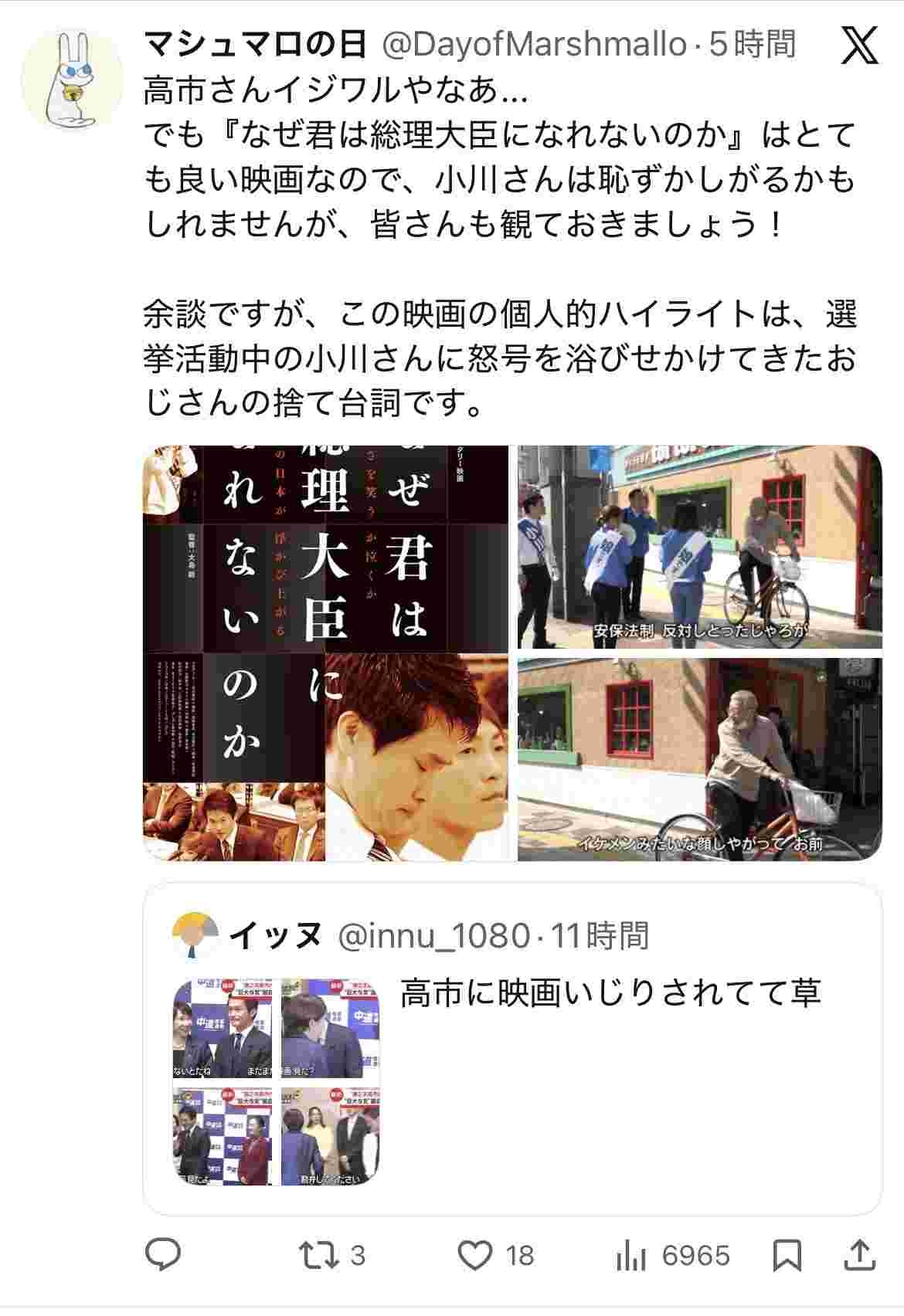Share this post
Image resolution: width=904 pixels, height=1316 pixels.
(x=861, y=1256)
